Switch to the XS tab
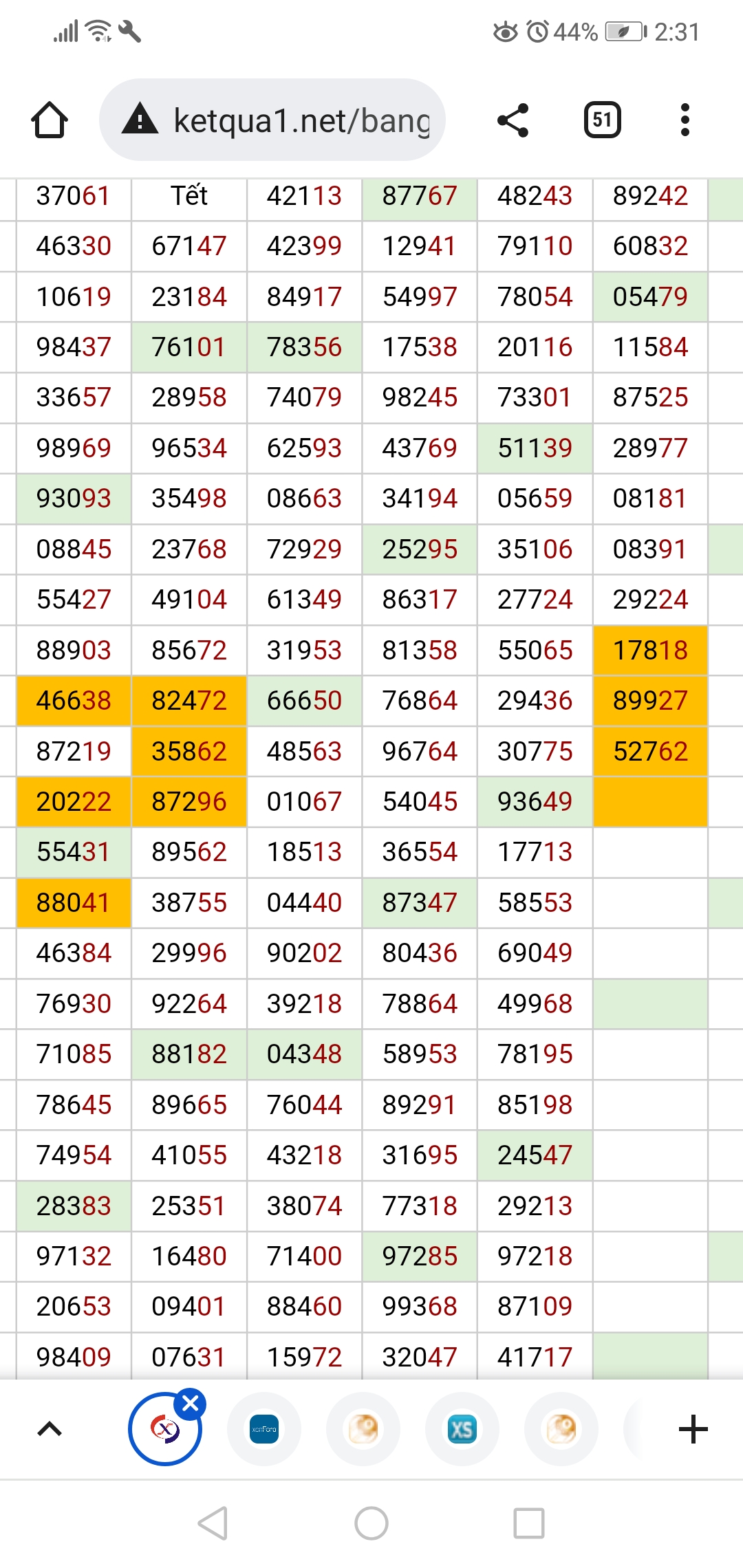 pyautogui.click(x=462, y=1429)
